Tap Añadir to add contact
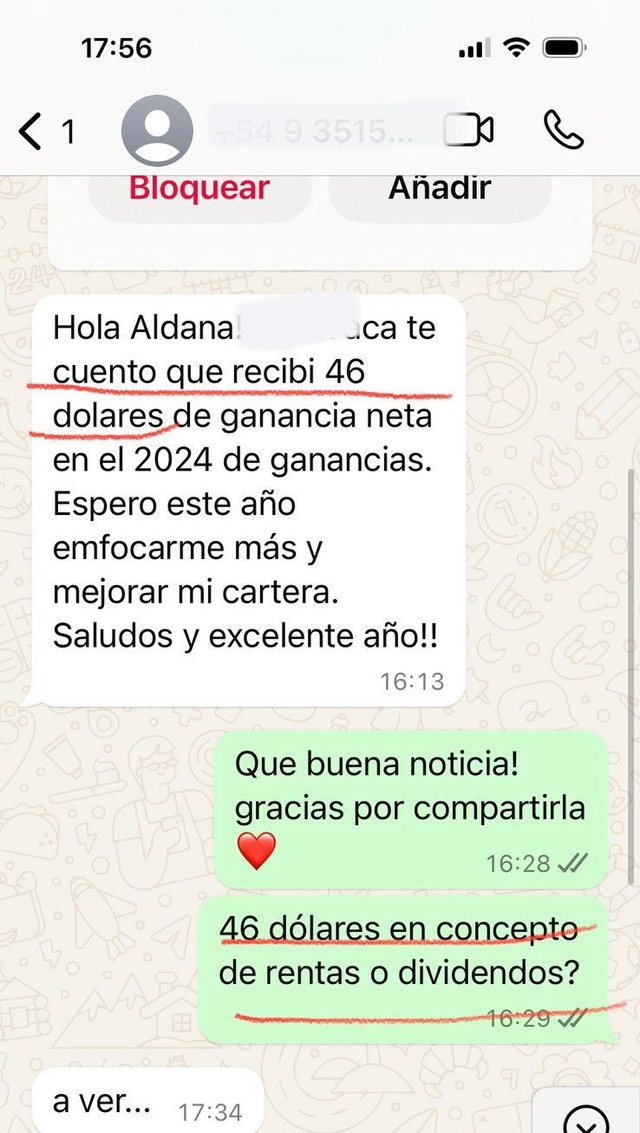This screenshot has width=640, height=1133. (x=440, y=190)
